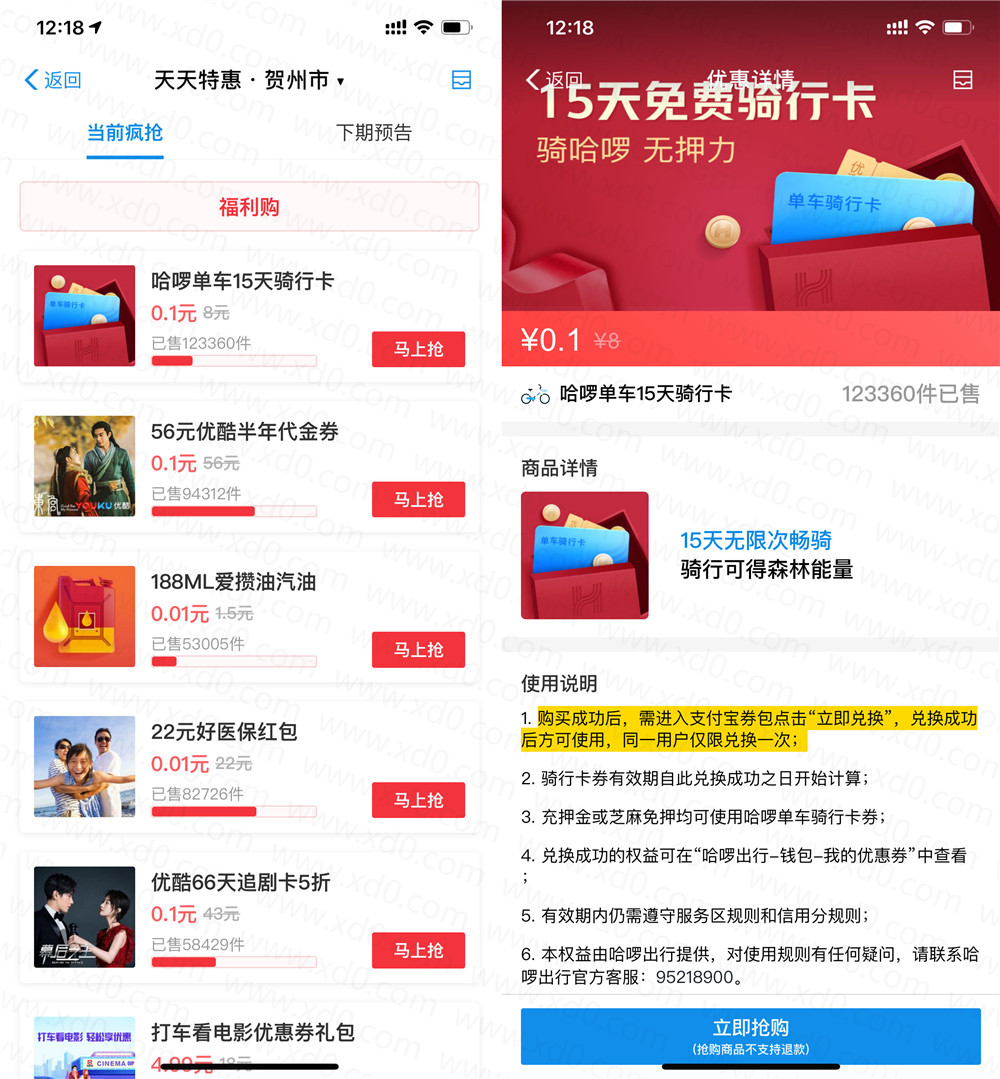Image resolution: width=1000 pixels, height=1079 pixels.
Task: Tap 马上抢 for 56元优酷半年代金券
Action: [x=418, y=499]
